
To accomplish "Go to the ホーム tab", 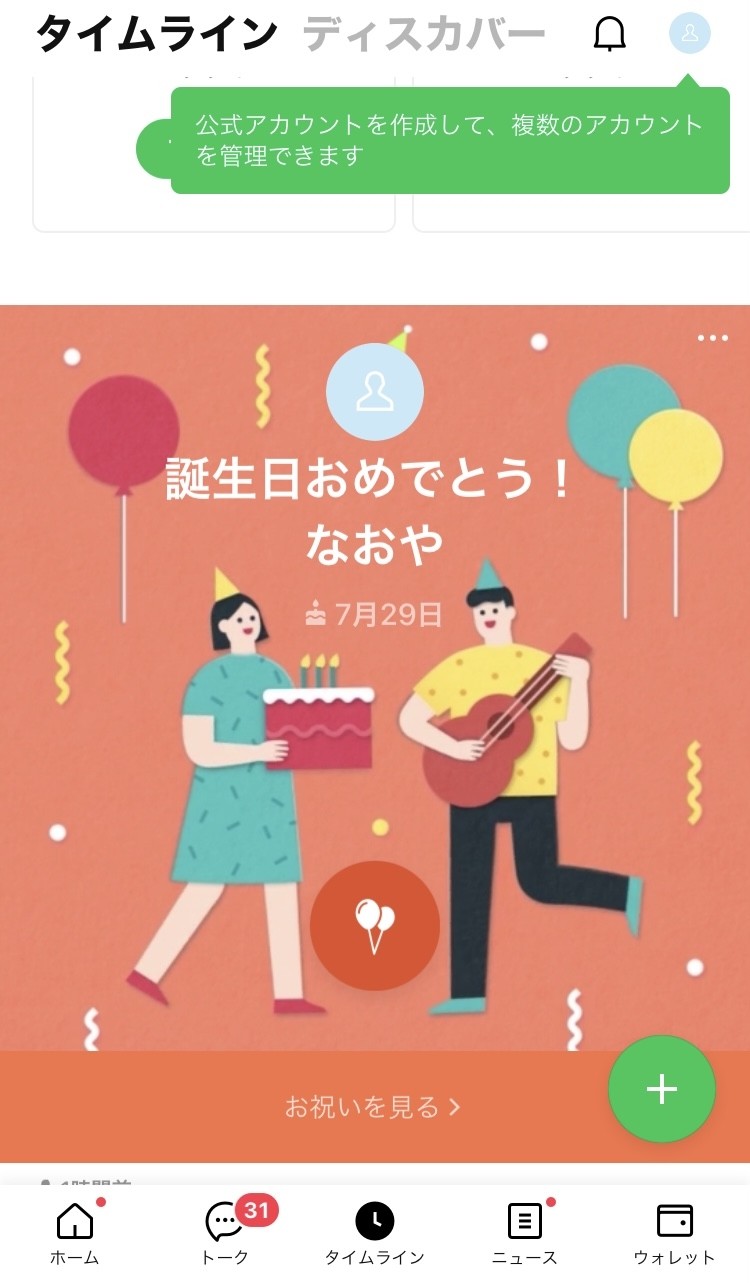I will (x=75, y=1232).
